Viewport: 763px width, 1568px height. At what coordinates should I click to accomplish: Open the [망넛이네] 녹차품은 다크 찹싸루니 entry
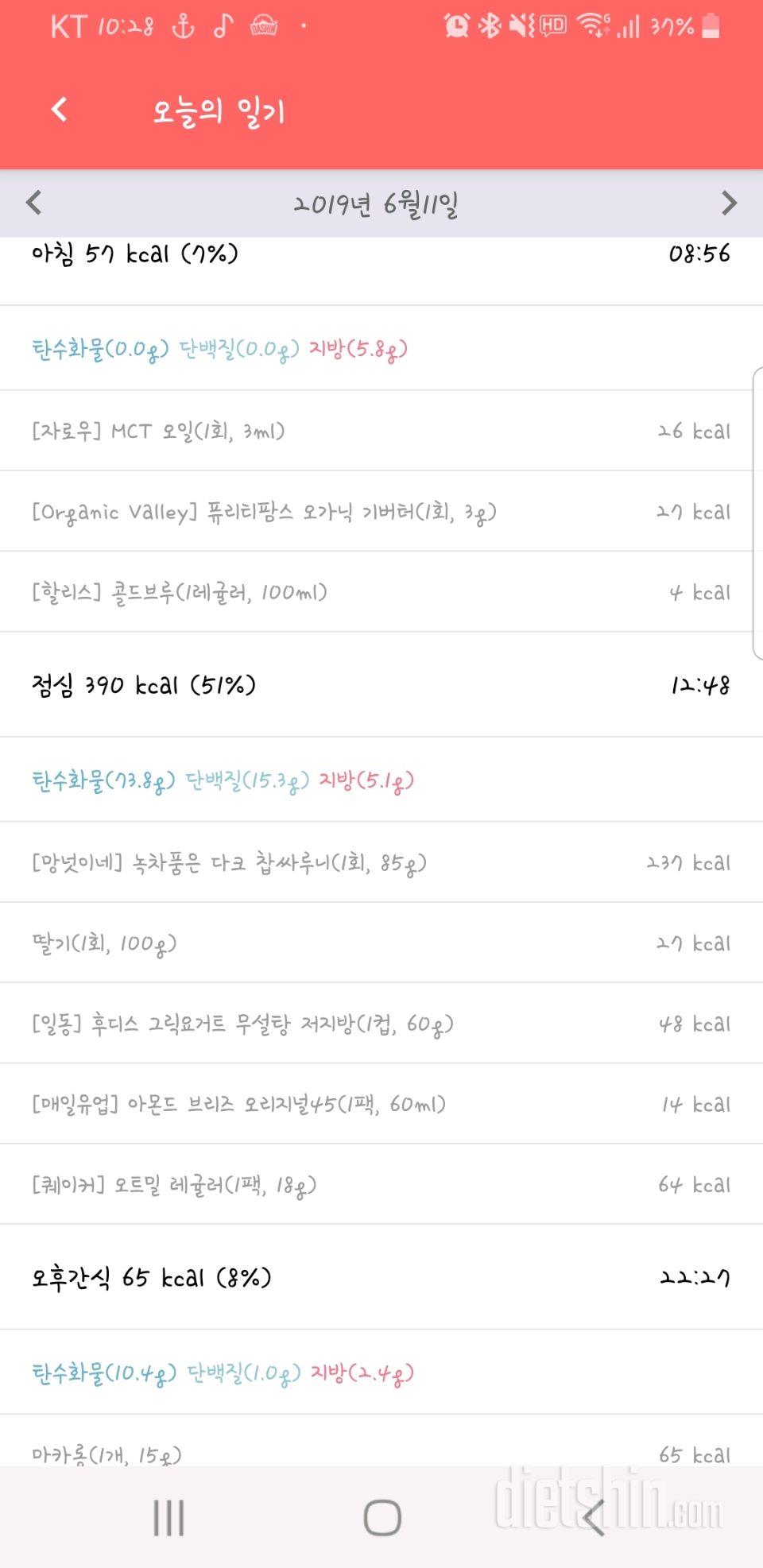380,863
